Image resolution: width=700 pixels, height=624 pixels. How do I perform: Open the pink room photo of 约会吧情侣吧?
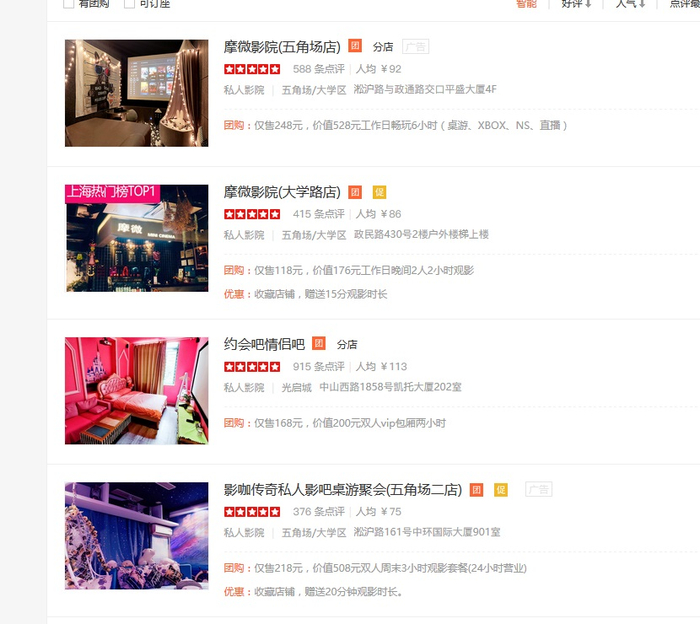point(137,391)
